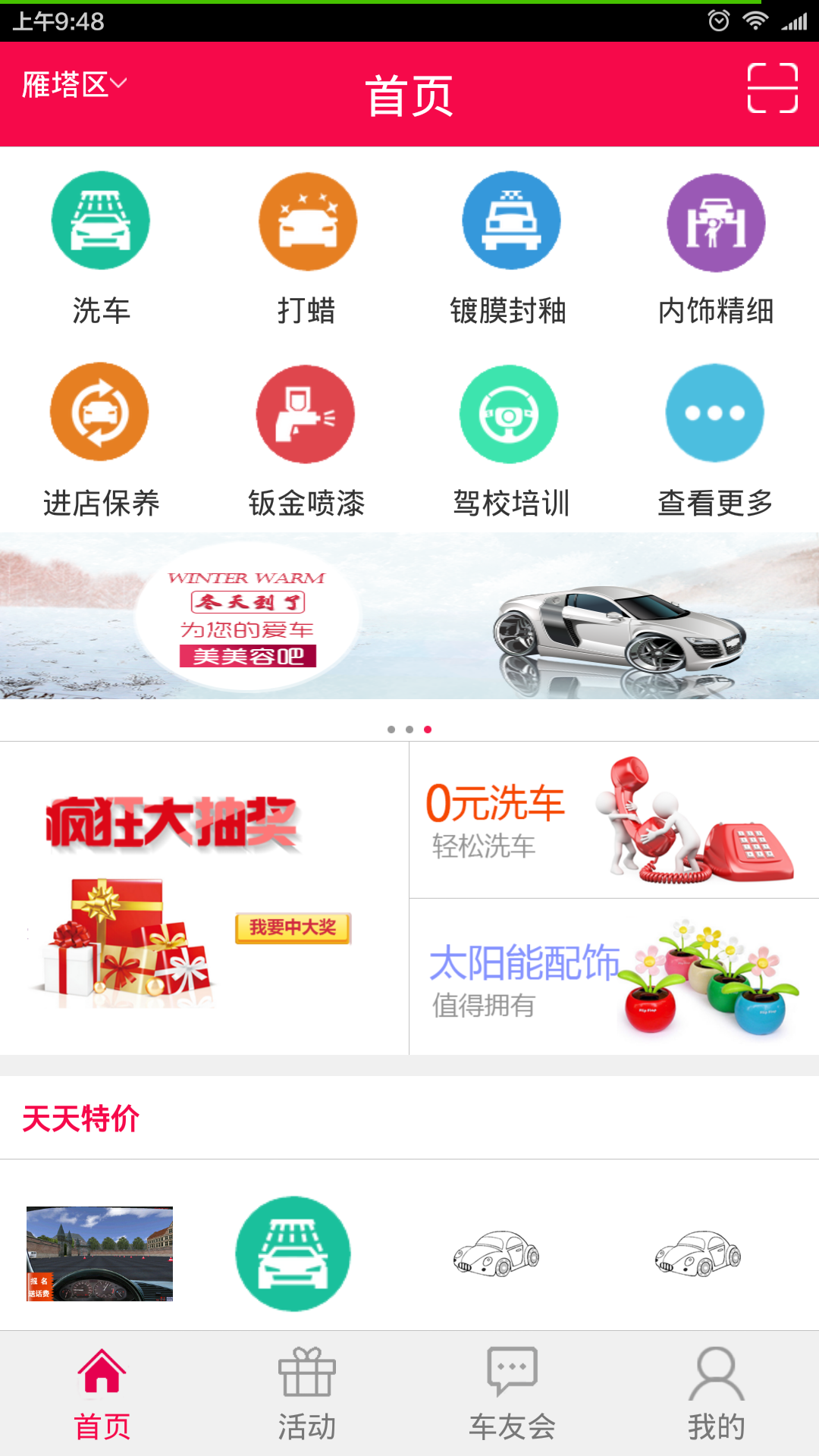Viewport: 819px width, 1456px height.
Task: Open the 0元洗车 offer
Action: click(613, 821)
